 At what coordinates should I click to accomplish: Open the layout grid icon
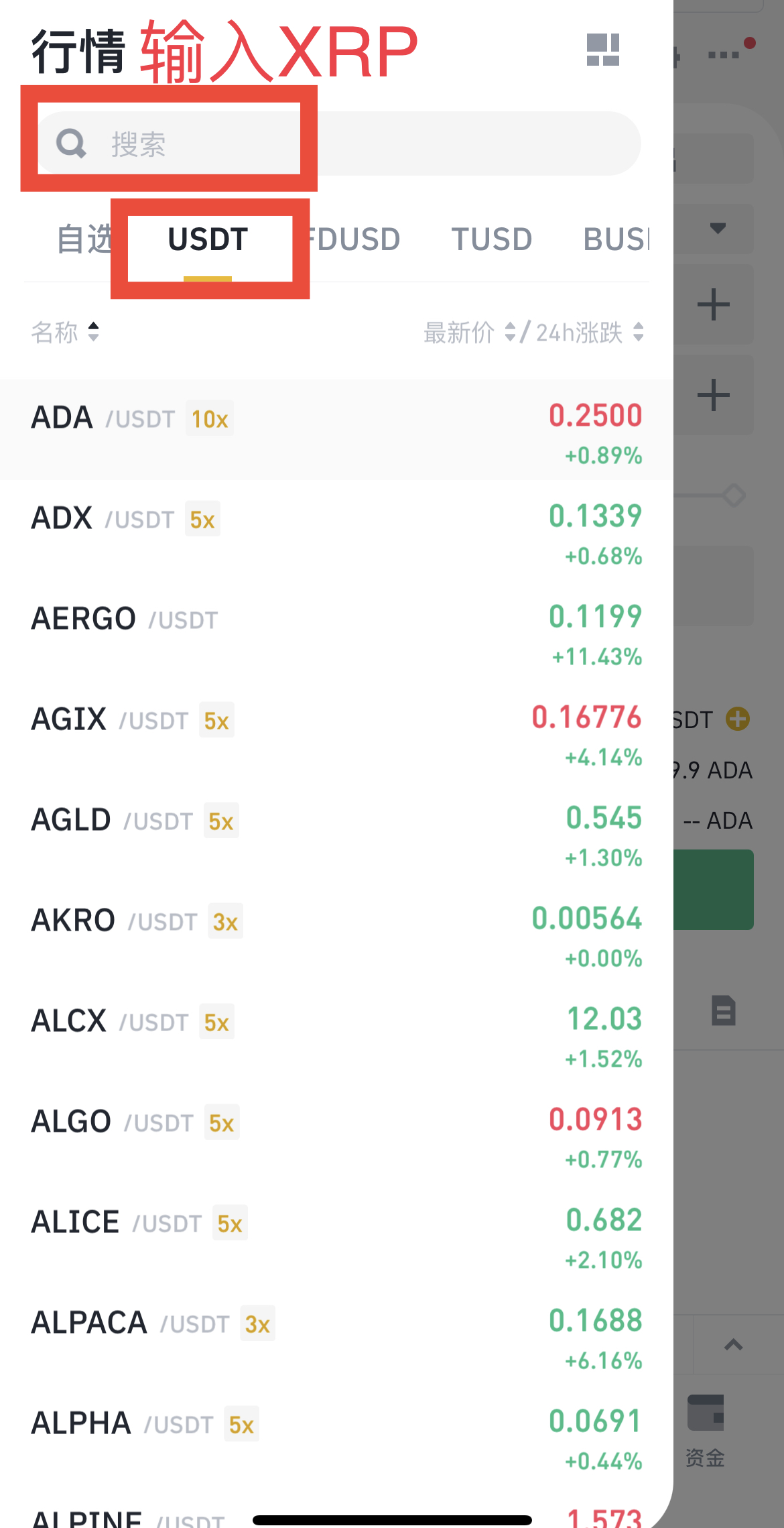602,50
